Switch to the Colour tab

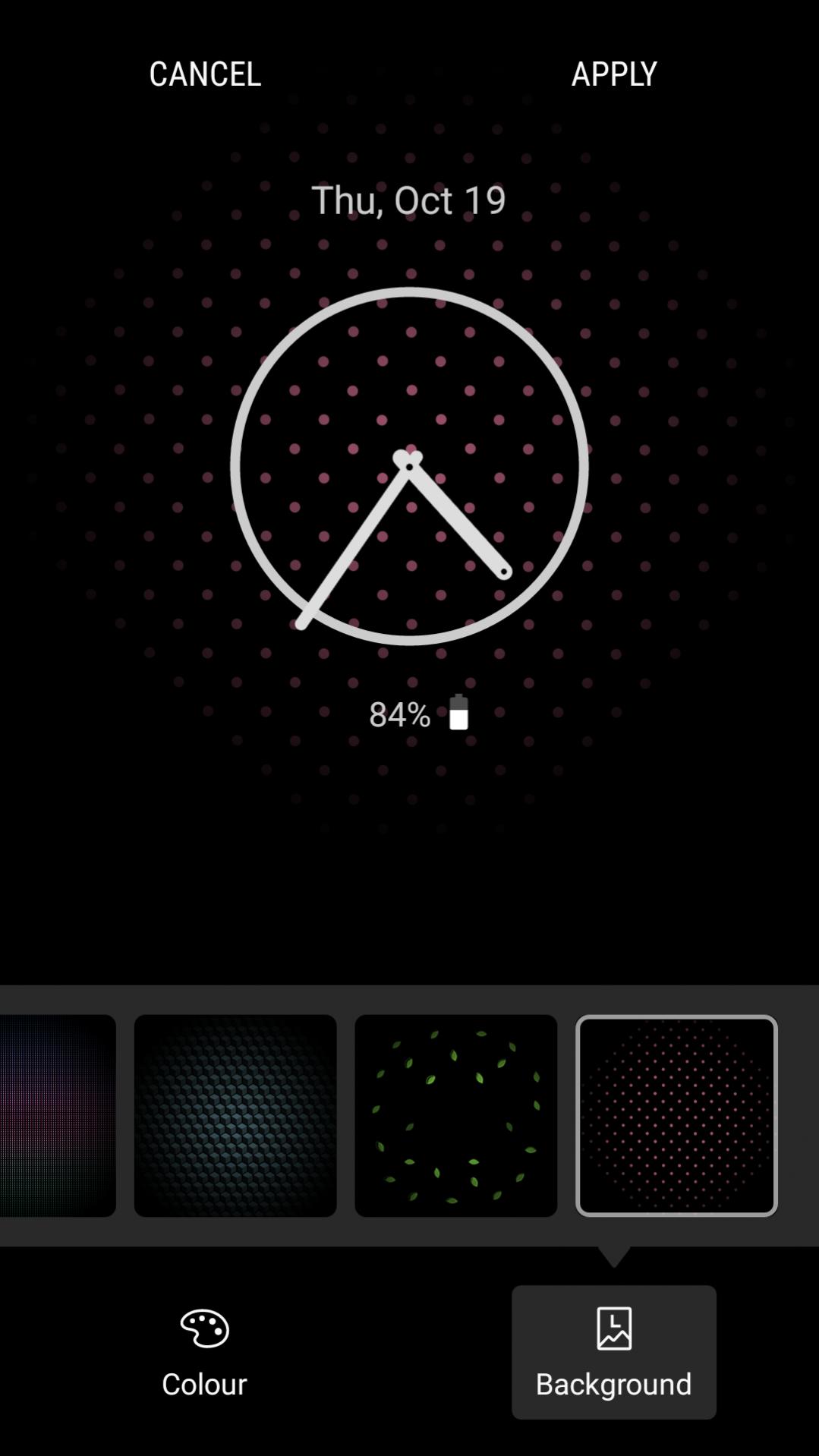coord(204,1352)
